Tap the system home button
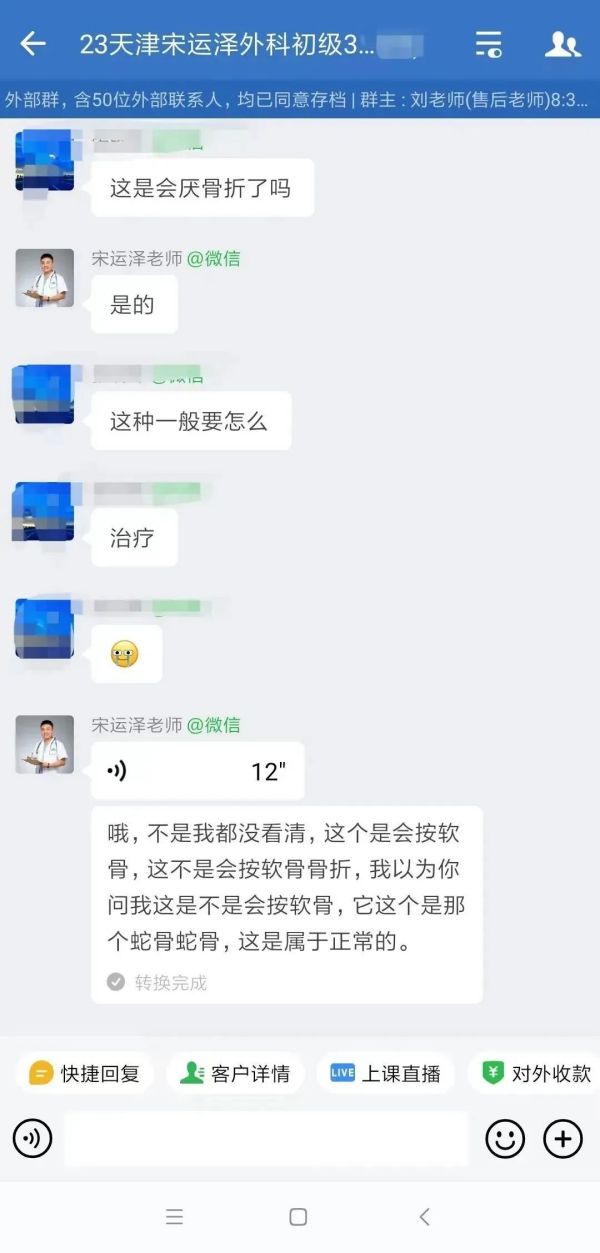Viewport: 600px width, 1253px height. click(x=298, y=1216)
